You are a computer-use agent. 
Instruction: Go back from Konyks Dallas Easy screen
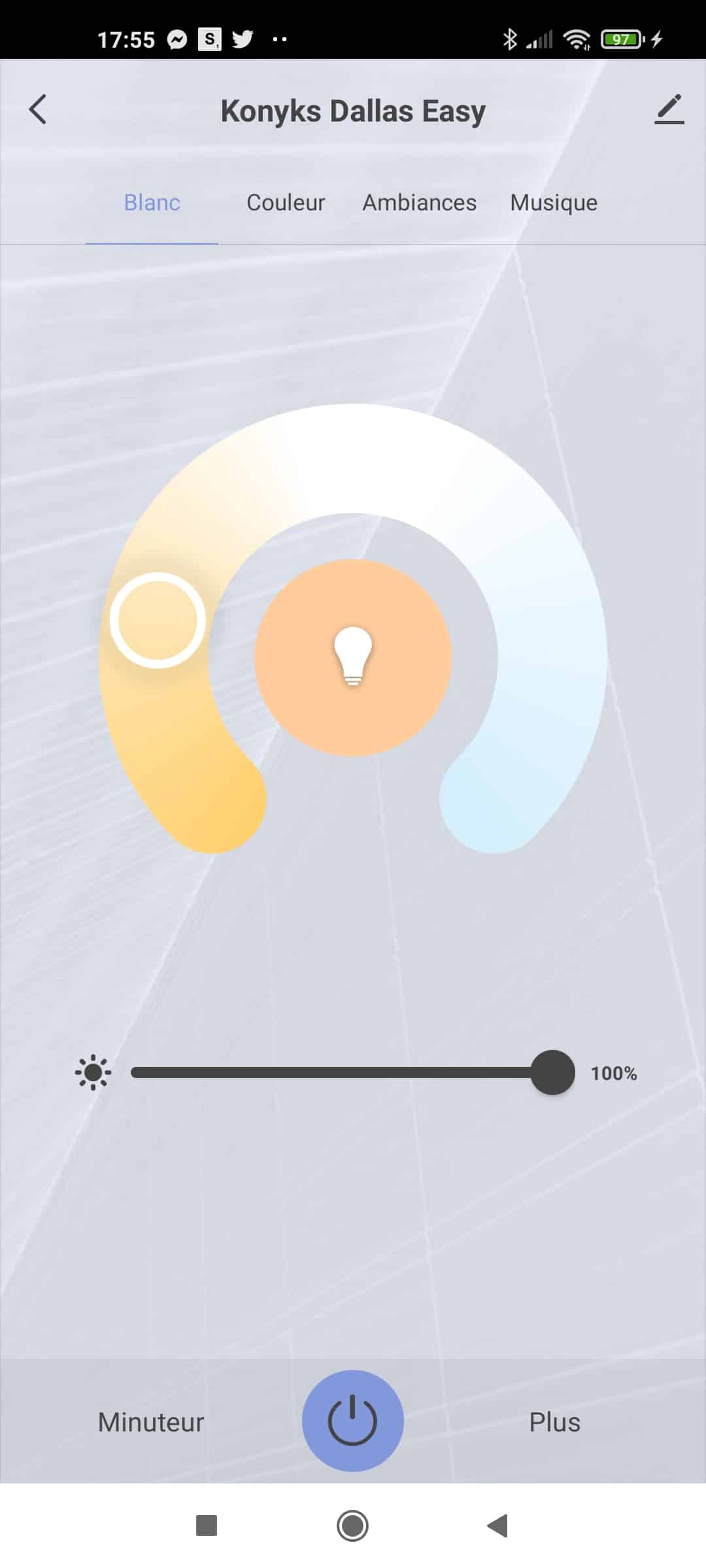pyautogui.click(x=38, y=110)
